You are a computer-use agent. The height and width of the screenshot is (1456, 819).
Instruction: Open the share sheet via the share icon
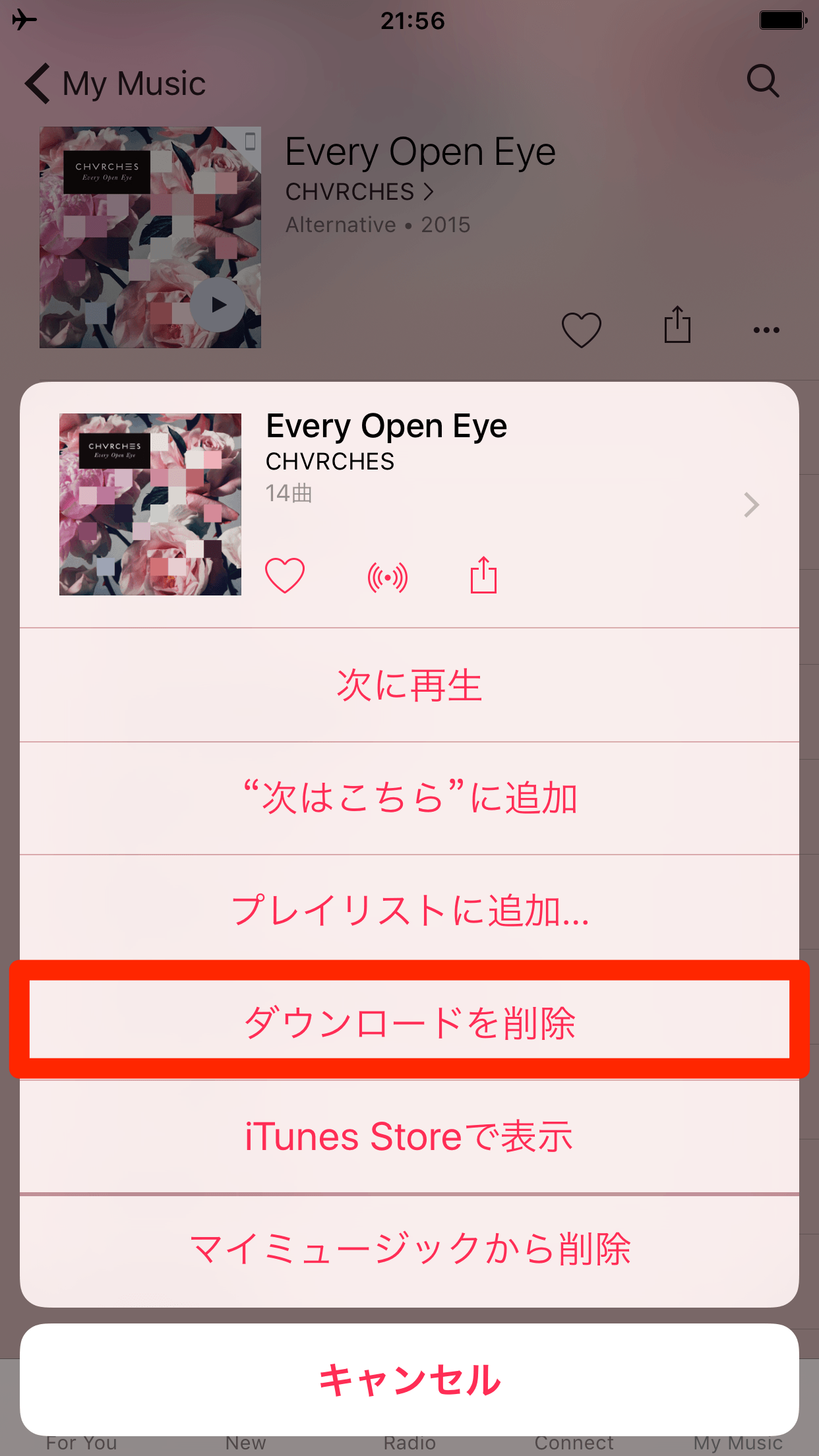pyautogui.click(x=677, y=326)
